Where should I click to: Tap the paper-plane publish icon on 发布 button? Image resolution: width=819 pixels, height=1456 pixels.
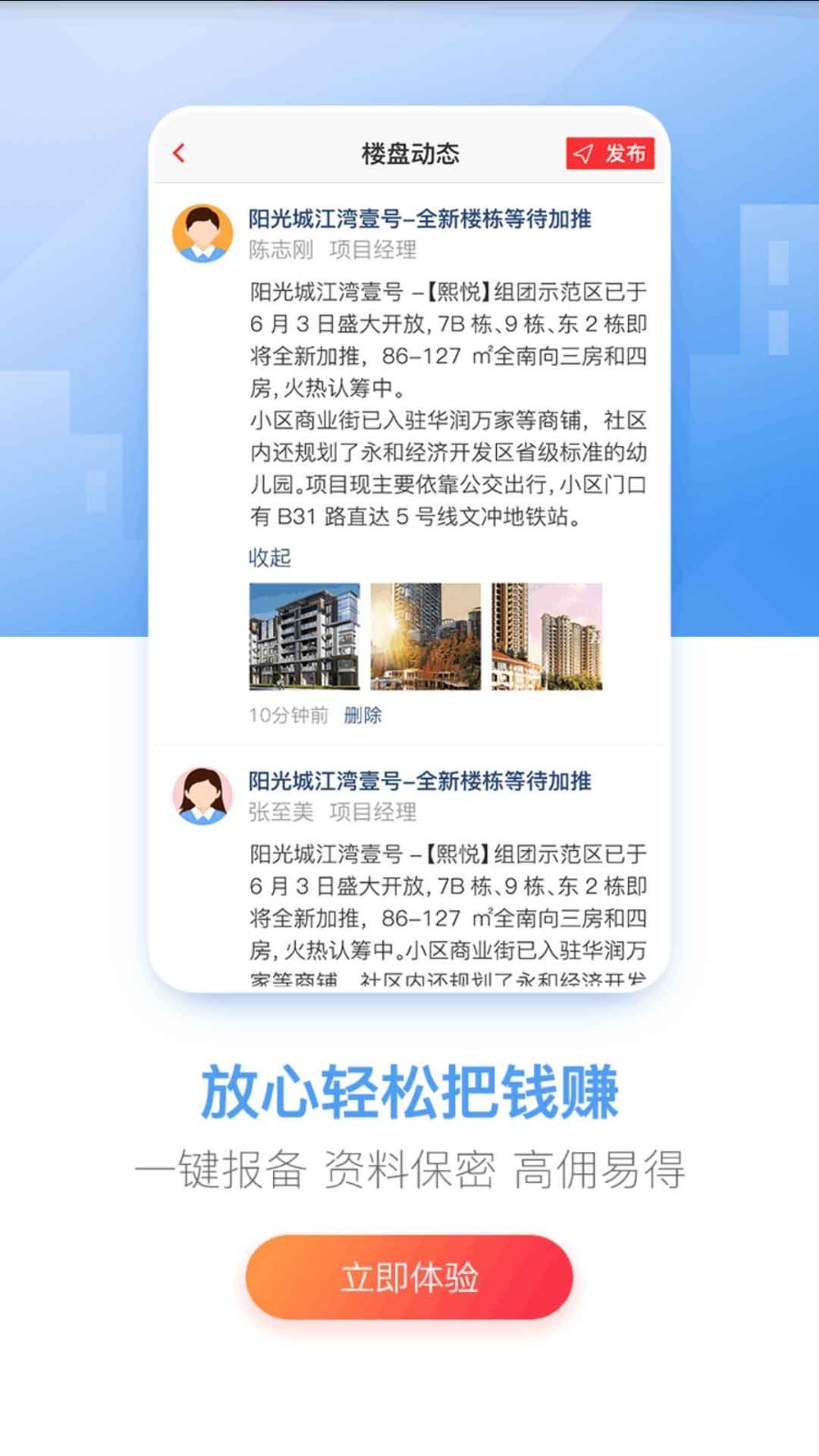[x=583, y=153]
